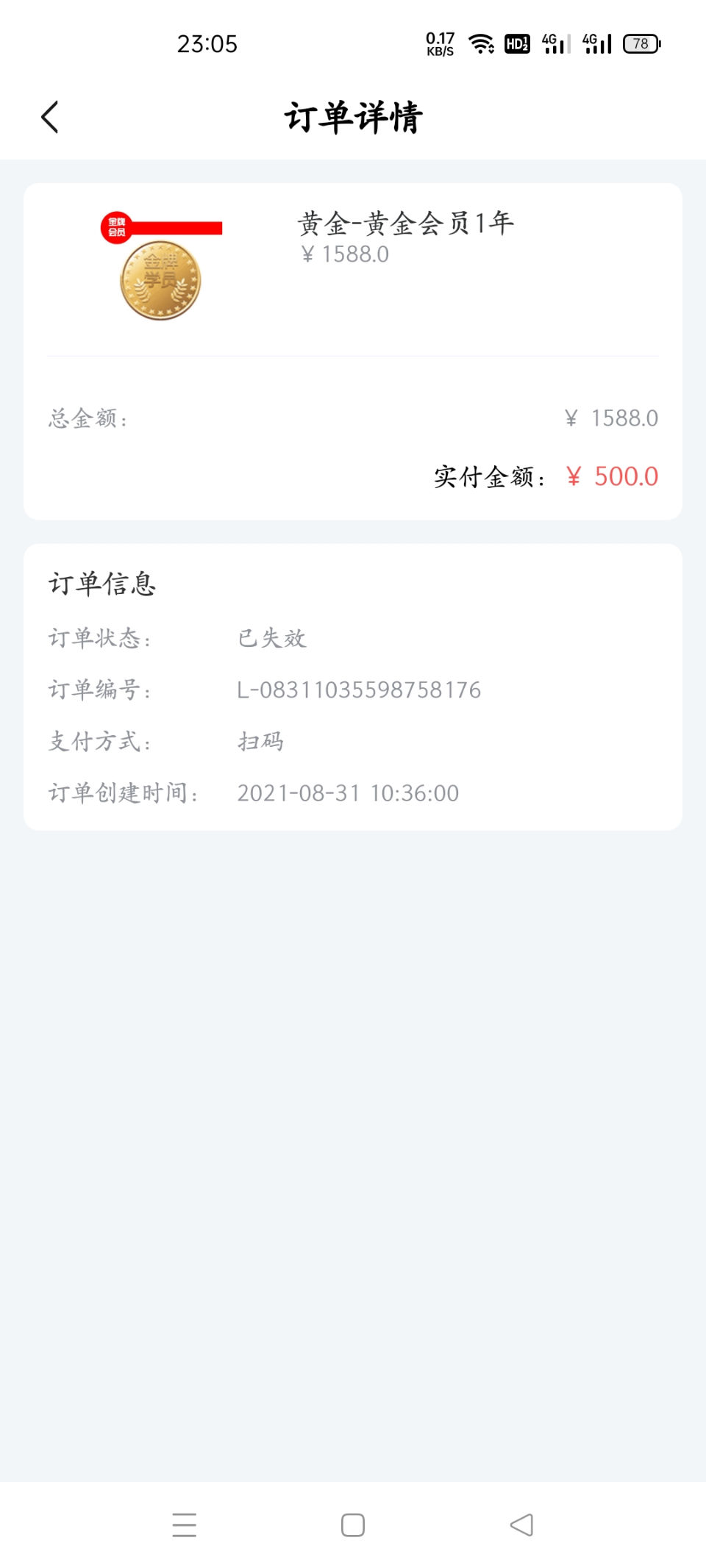Tap the system home button
The image size is (706, 1568).
[353, 1525]
